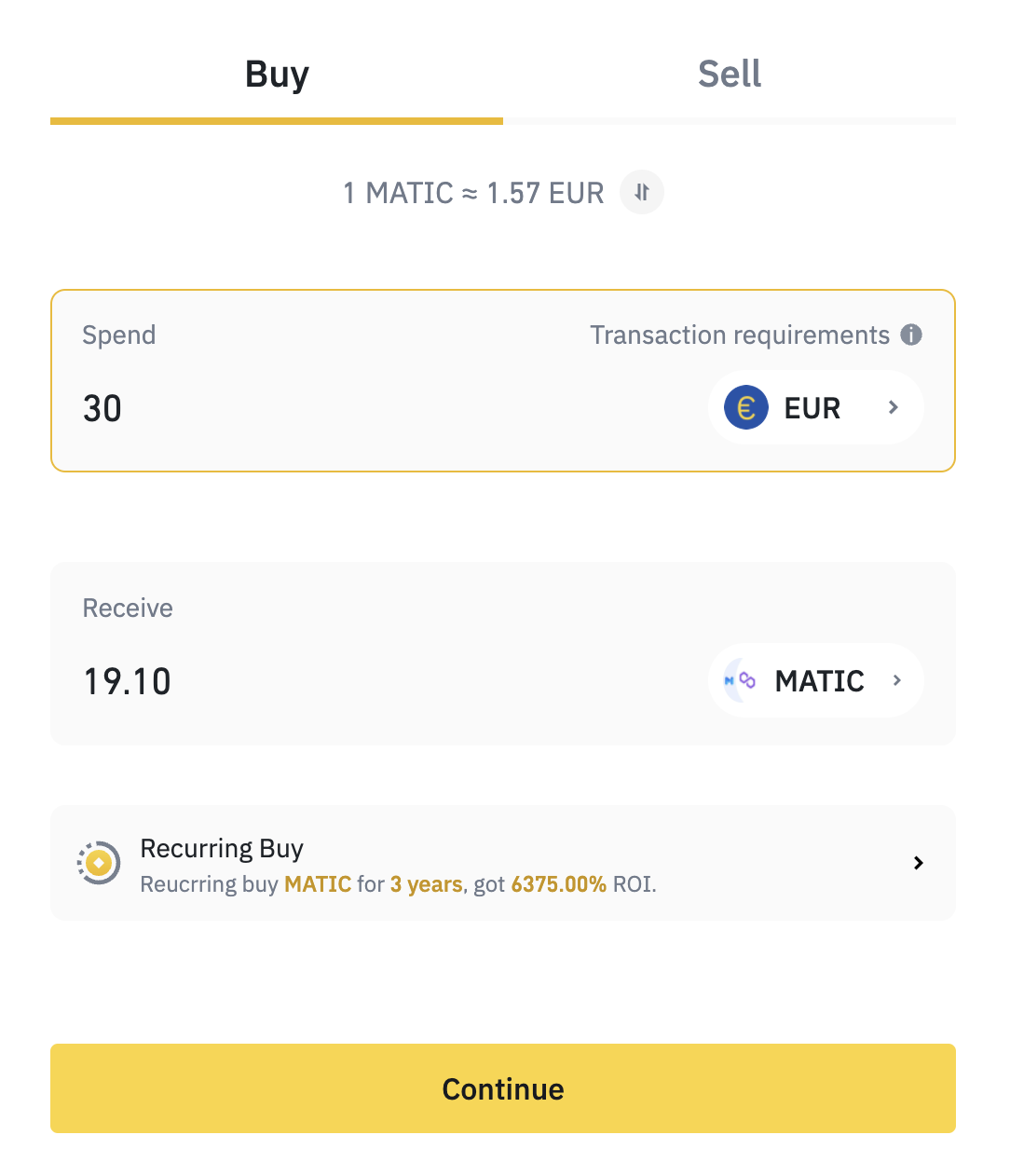Open the Recurring Buy option
The height and width of the screenshot is (1176, 1010).
tap(503, 863)
